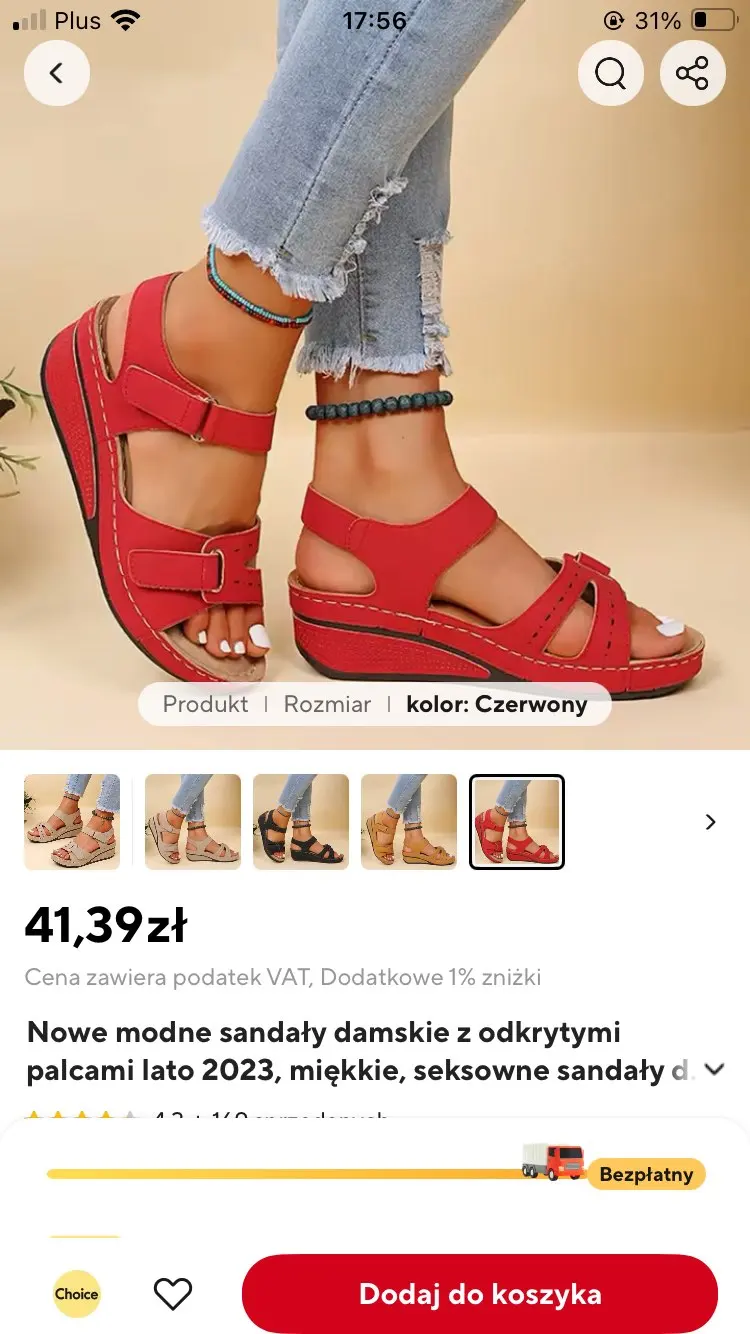750x1334 pixels.
Task: Choose the black sandal color thumbnail
Action: point(301,822)
